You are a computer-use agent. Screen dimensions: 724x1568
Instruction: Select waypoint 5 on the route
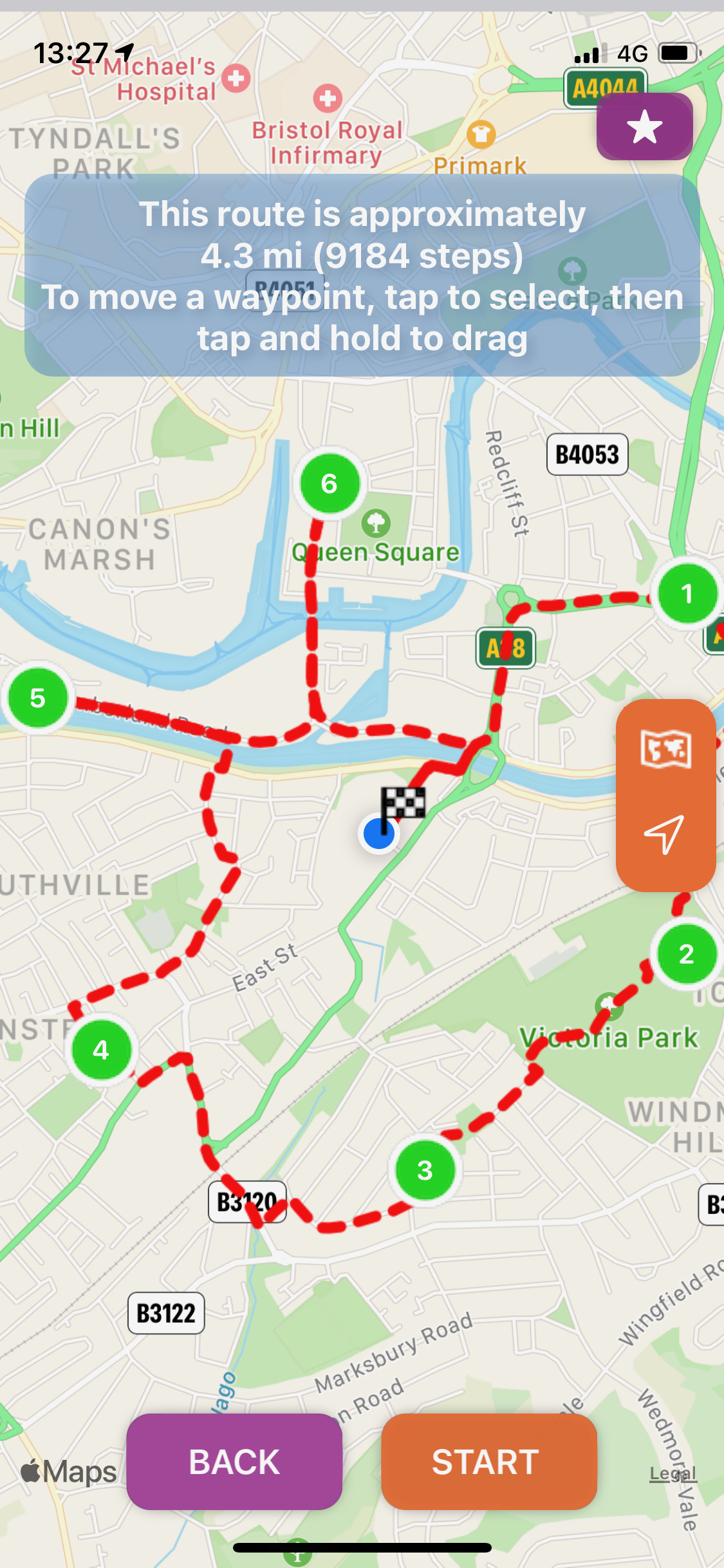(37, 698)
